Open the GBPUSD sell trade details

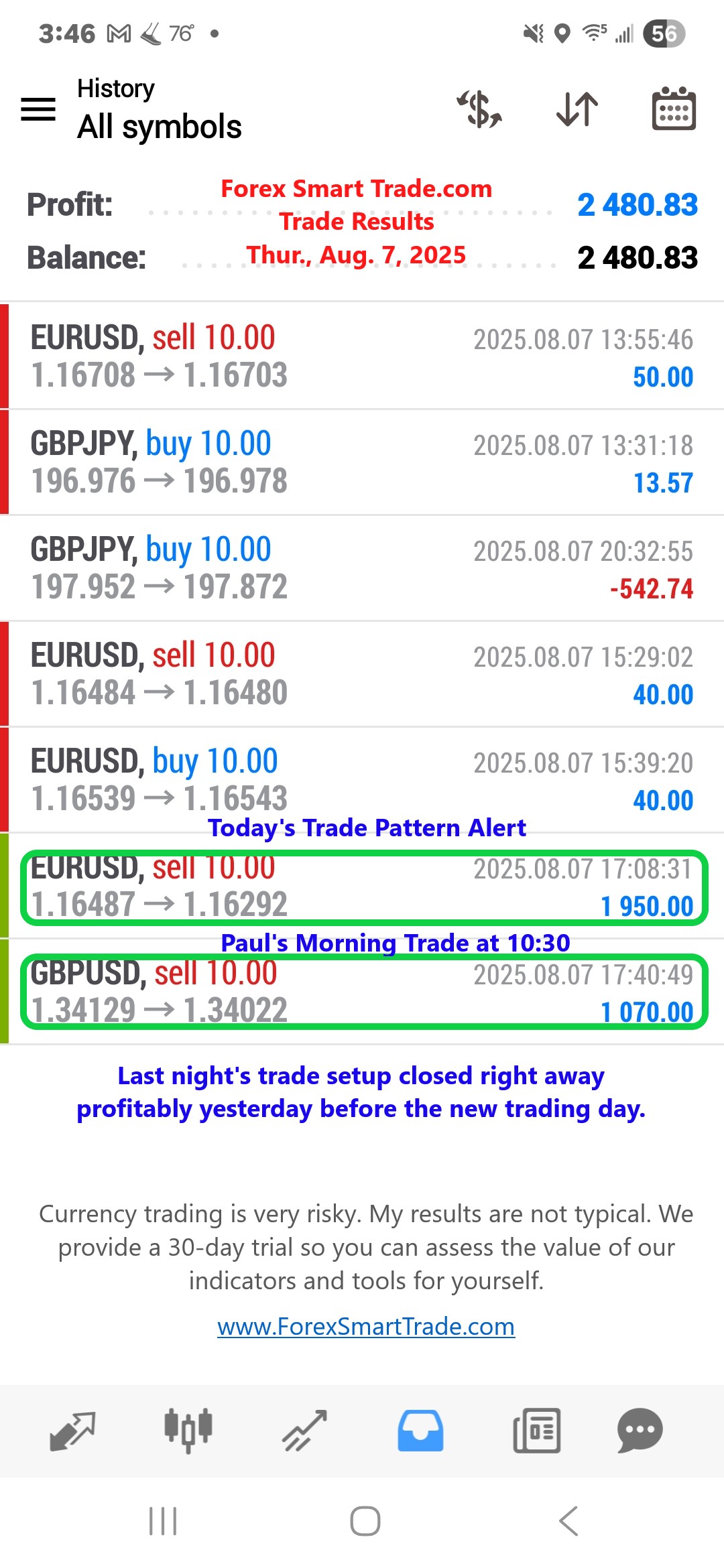[x=362, y=992]
